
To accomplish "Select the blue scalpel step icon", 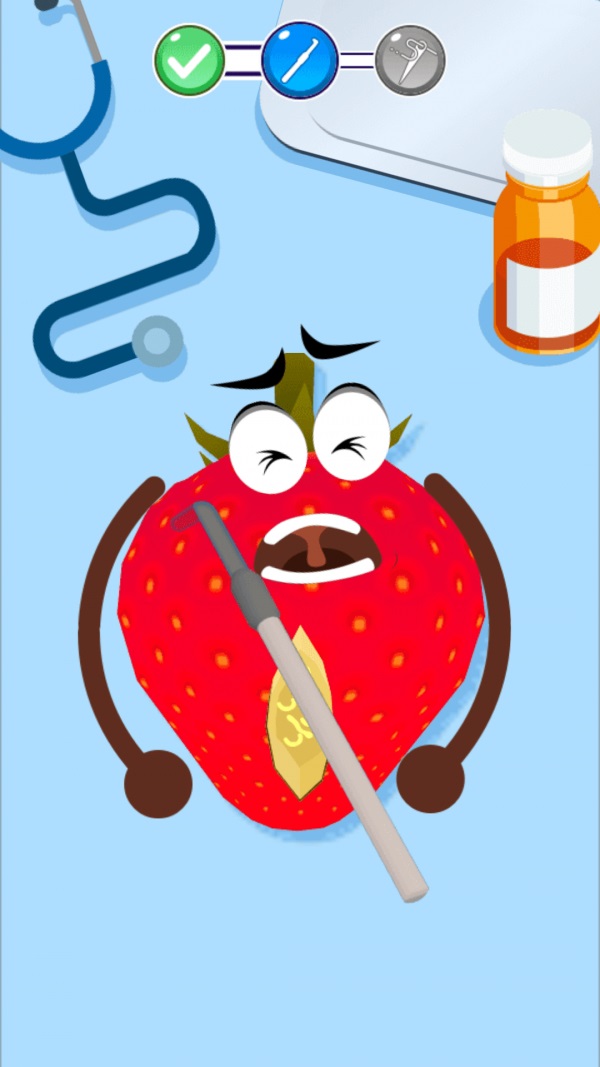I will pyautogui.click(x=299, y=61).
